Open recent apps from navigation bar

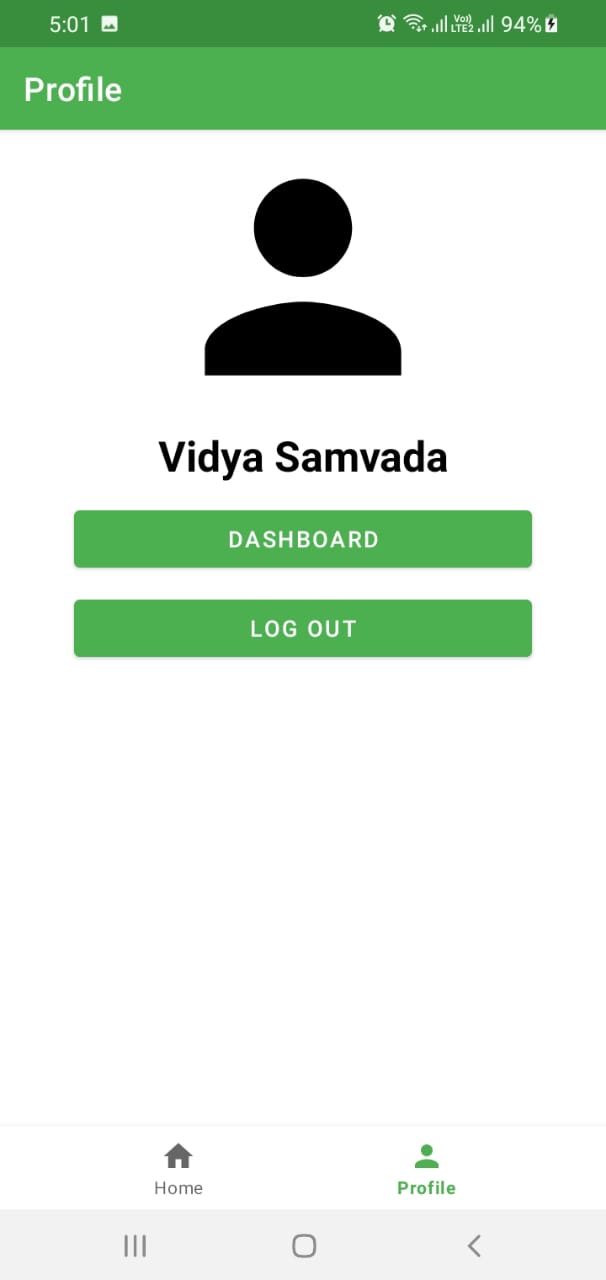pyautogui.click(x=135, y=1245)
